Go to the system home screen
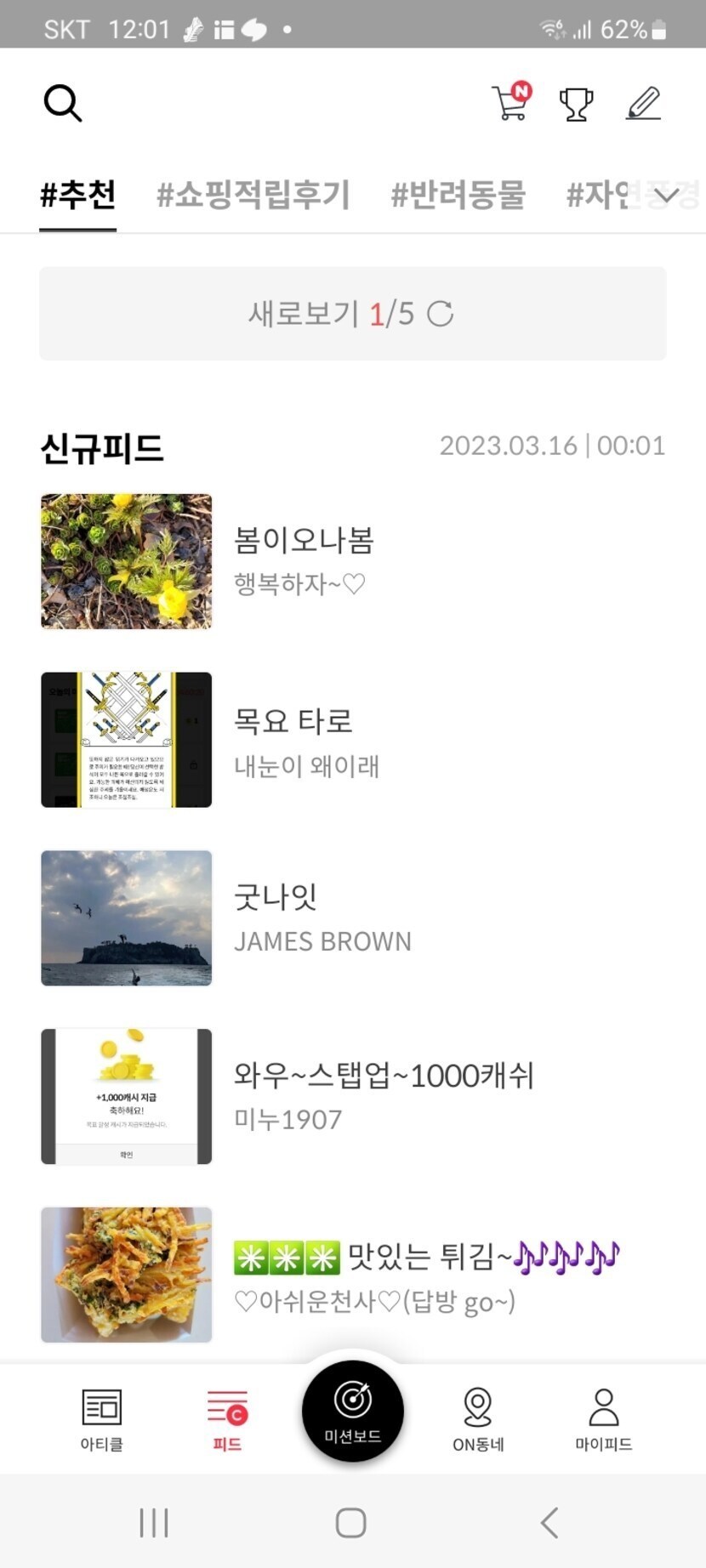Viewport: 706px width, 1568px height. pyautogui.click(x=351, y=1522)
